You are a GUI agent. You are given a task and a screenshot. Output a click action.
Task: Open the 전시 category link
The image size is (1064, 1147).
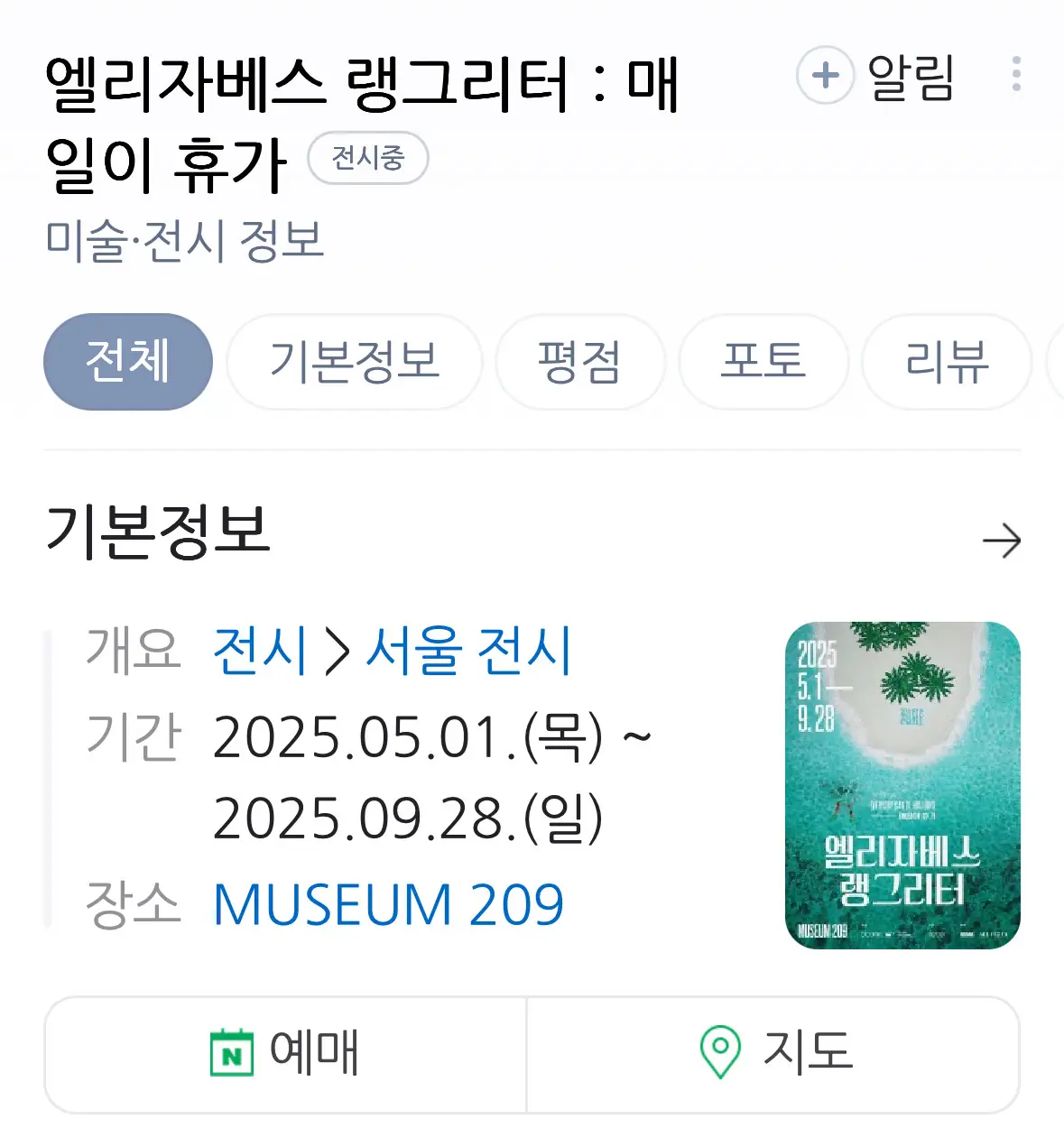(261, 650)
